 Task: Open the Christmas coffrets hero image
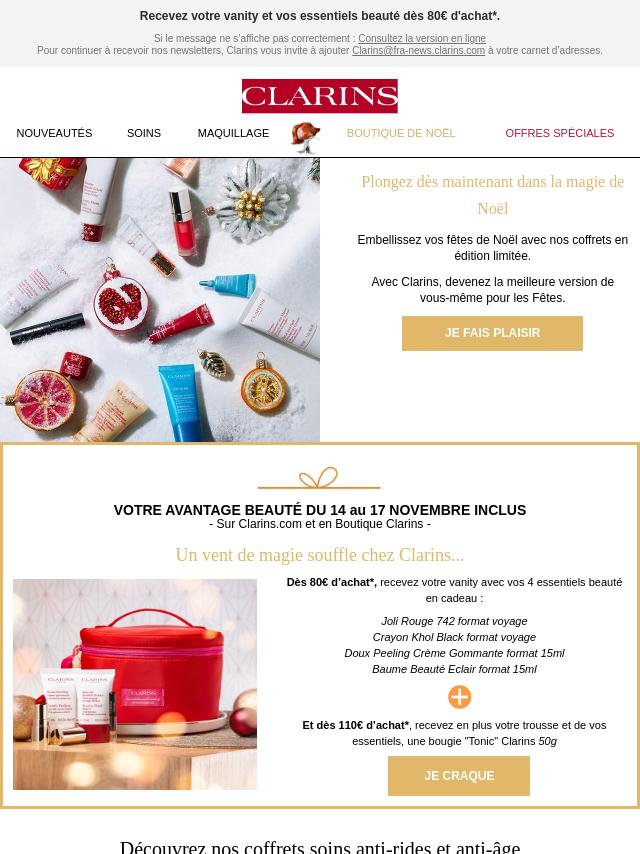tap(160, 299)
